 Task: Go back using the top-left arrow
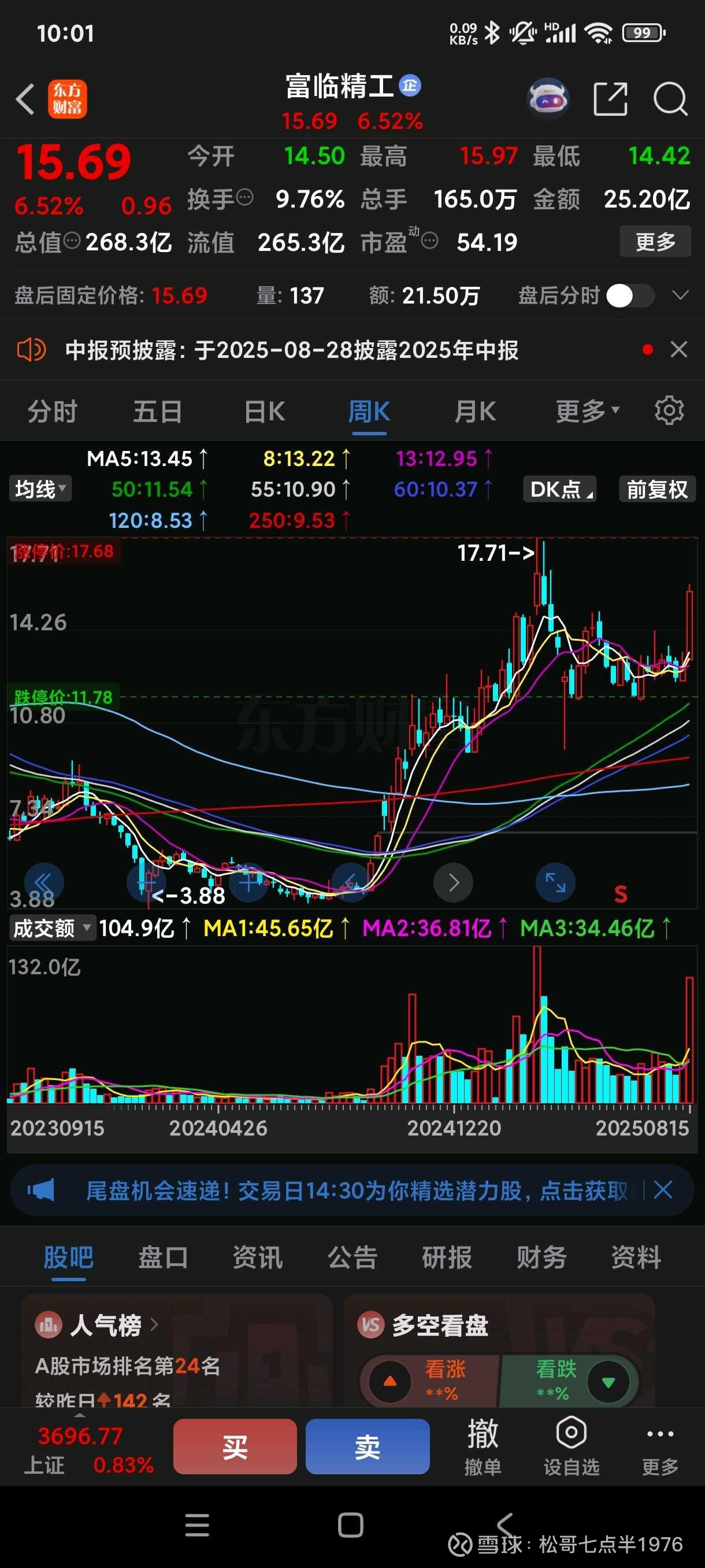click(x=25, y=99)
